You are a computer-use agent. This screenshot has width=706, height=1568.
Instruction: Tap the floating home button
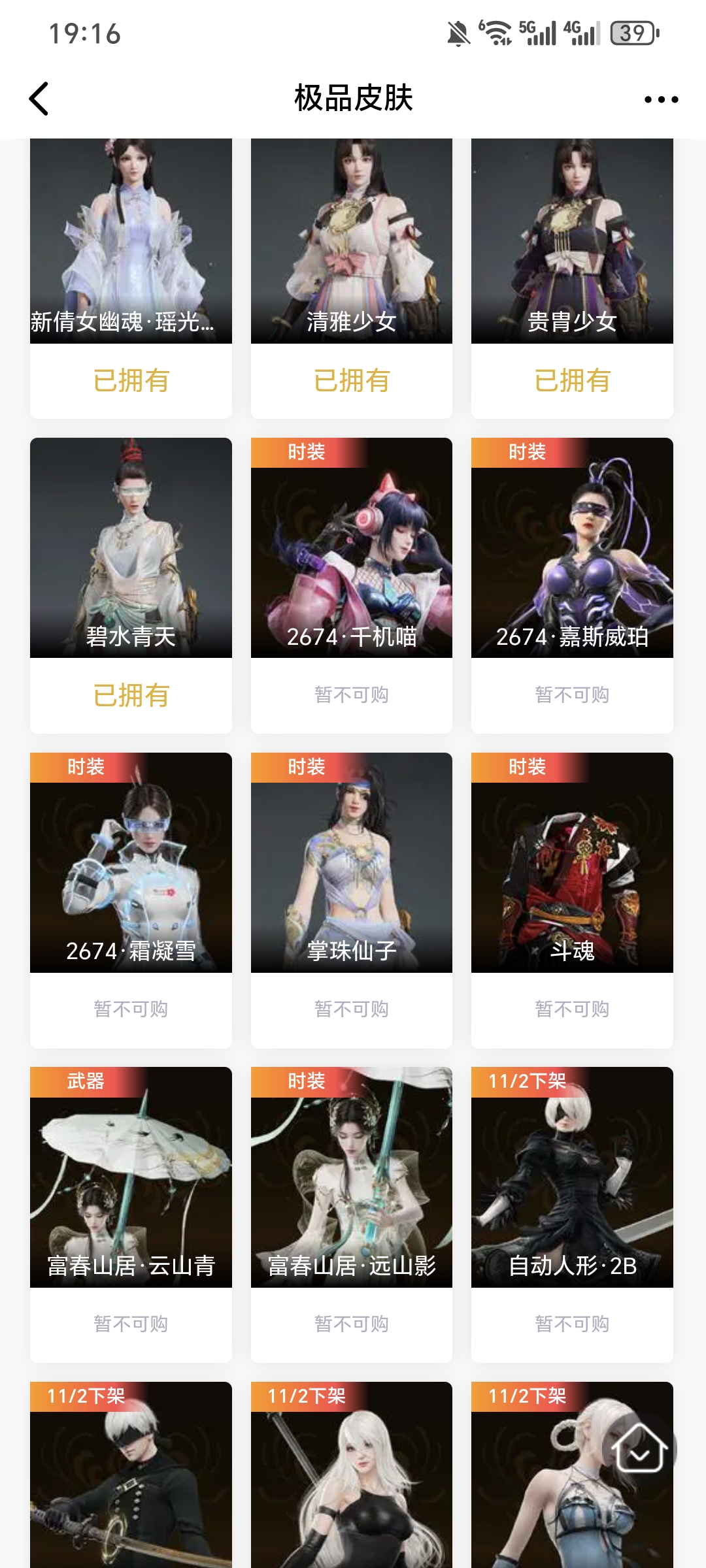point(639,1448)
